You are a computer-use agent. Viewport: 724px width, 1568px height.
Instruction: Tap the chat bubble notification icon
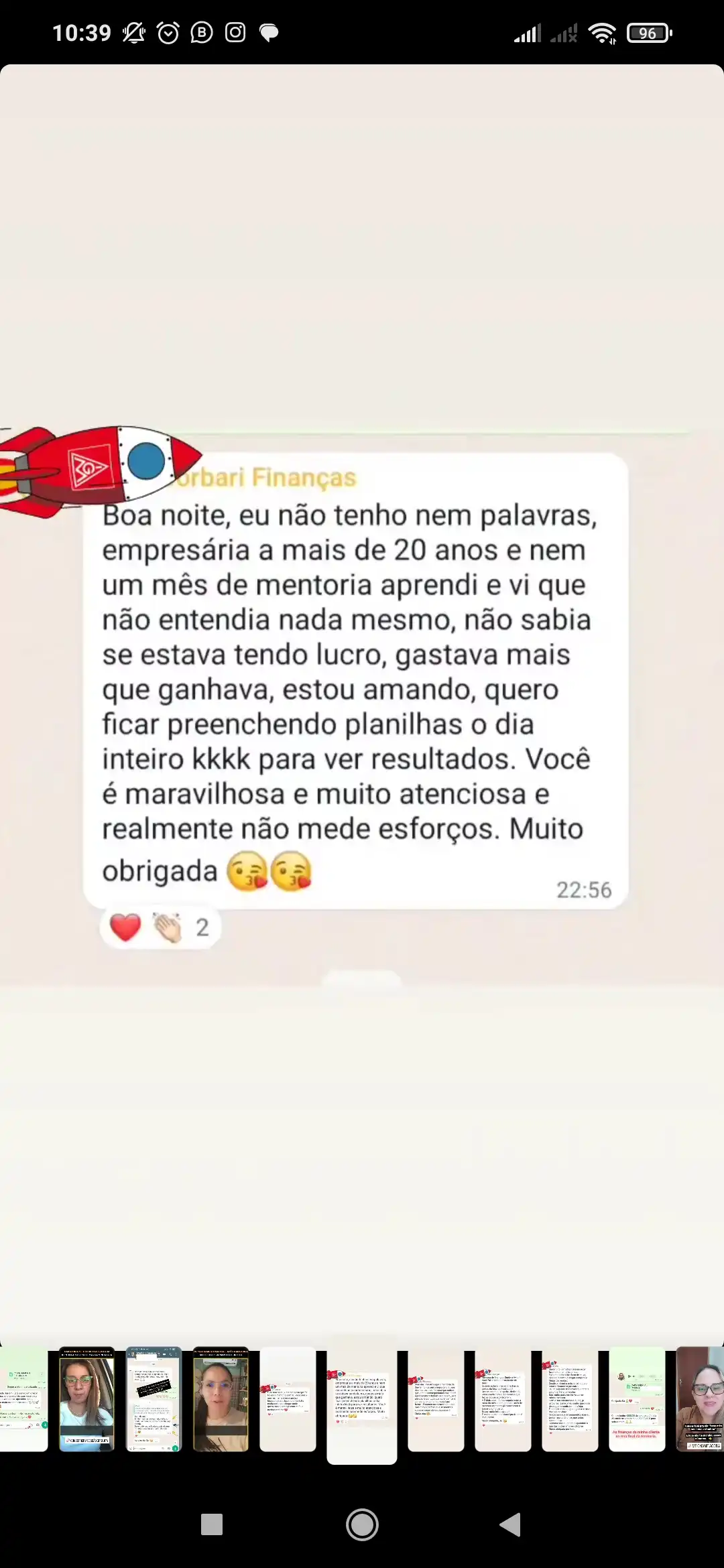tap(269, 32)
